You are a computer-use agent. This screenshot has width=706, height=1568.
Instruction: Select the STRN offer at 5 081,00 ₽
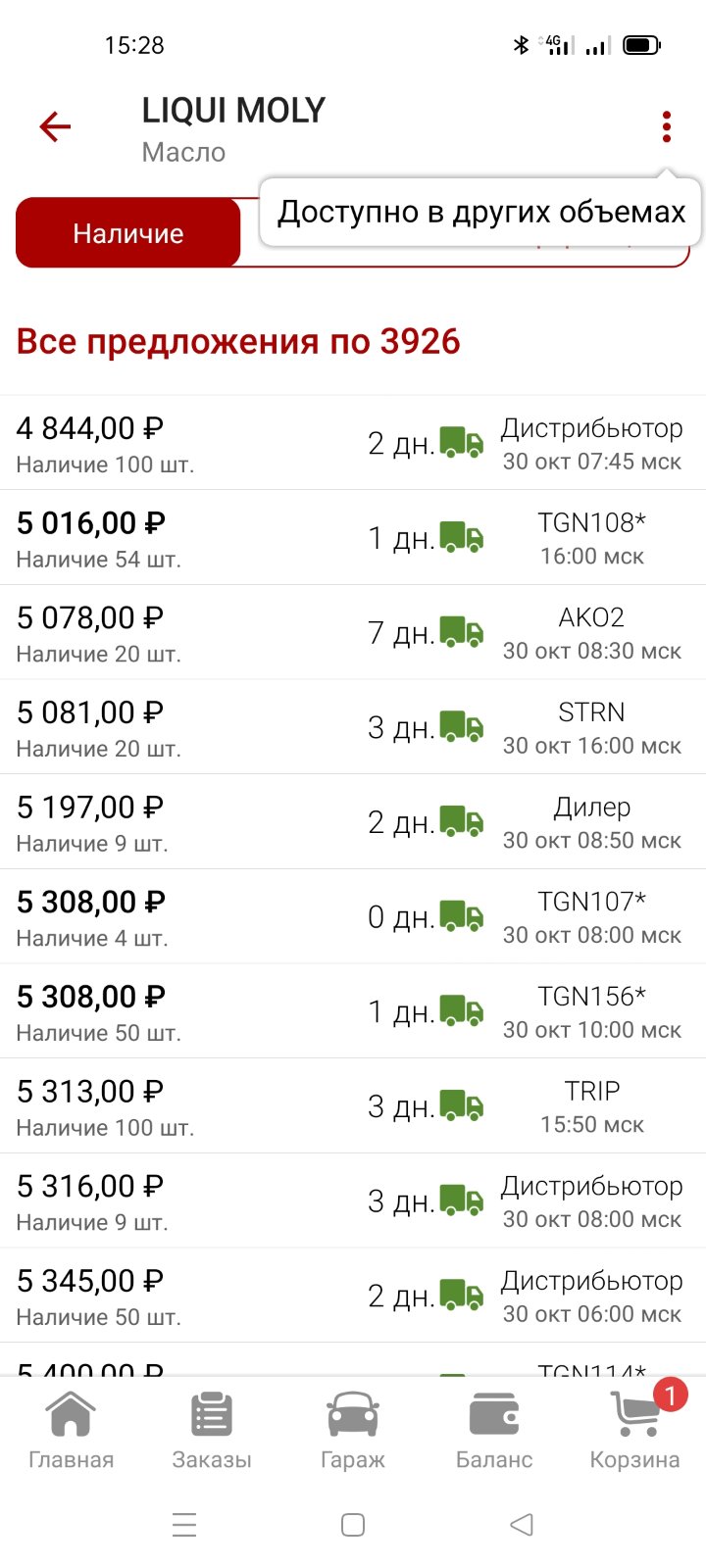pyautogui.click(x=353, y=727)
